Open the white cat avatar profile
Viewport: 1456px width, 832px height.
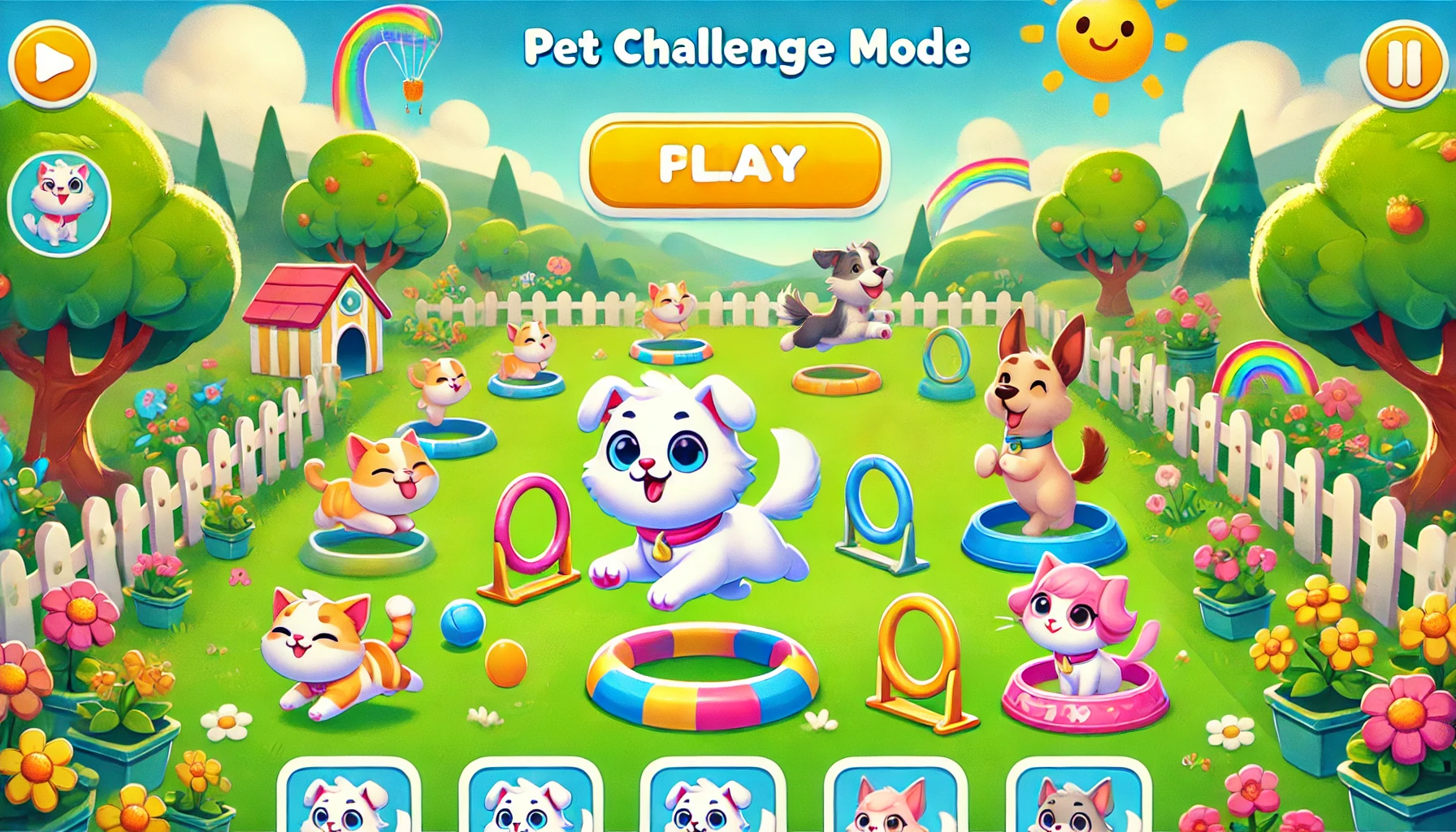[59, 203]
